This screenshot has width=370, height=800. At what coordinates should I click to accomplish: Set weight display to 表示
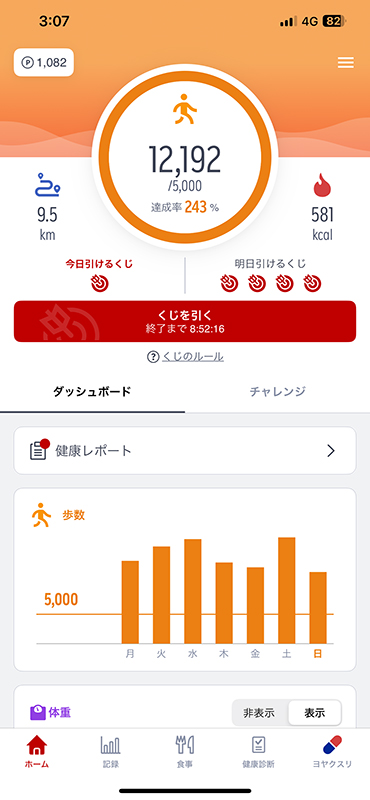point(314,713)
